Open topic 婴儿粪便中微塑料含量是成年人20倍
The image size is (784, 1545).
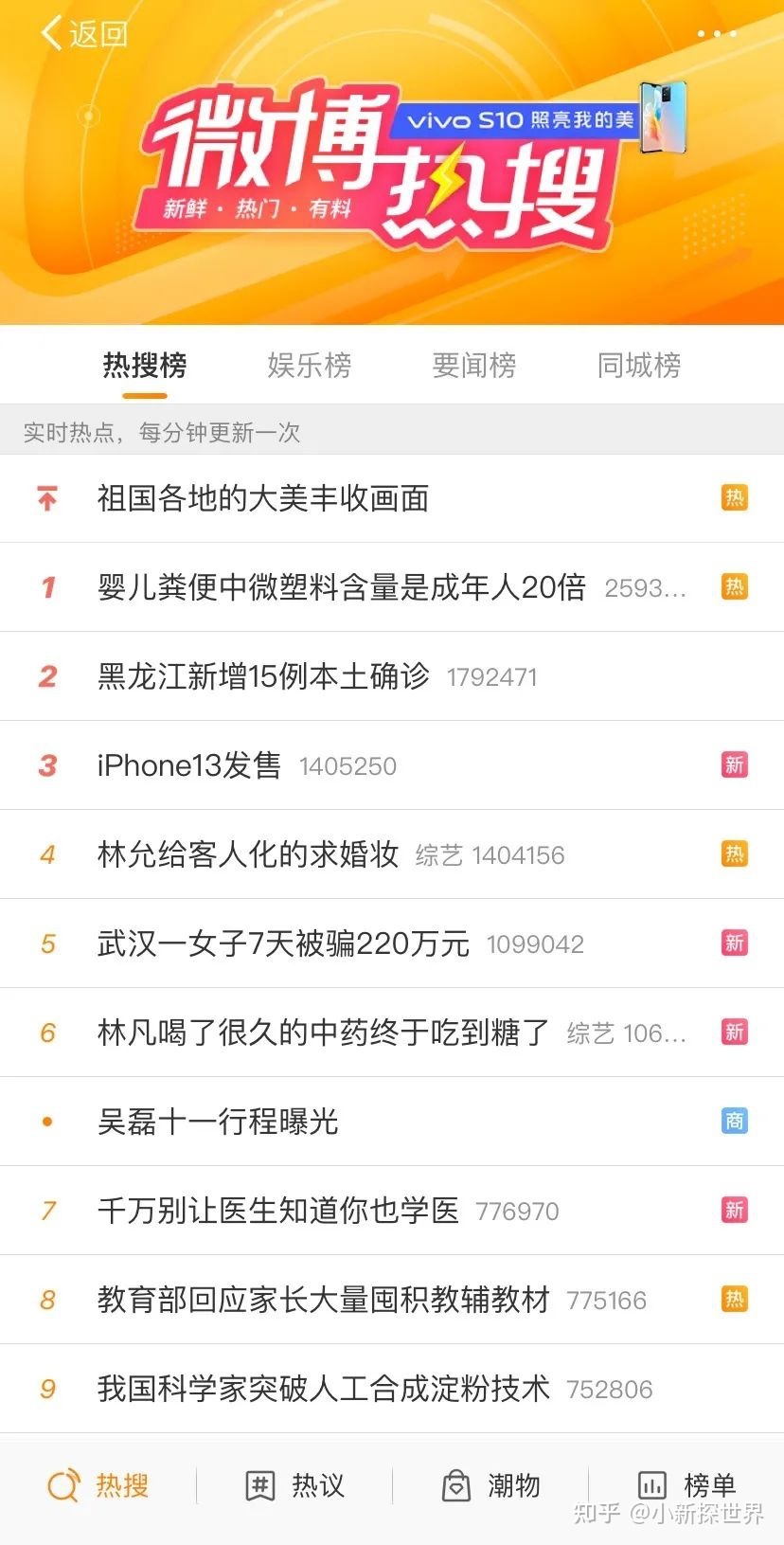pos(341,587)
